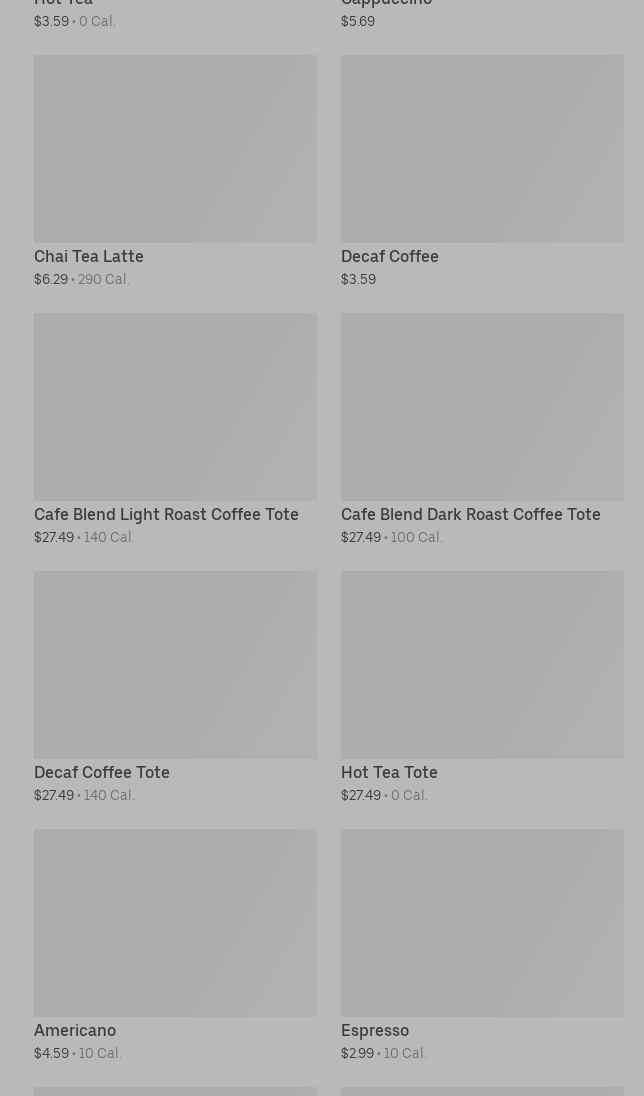This screenshot has width=644, height=1096.
Task: Open the Espresso item
Action: tap(482, 945)
